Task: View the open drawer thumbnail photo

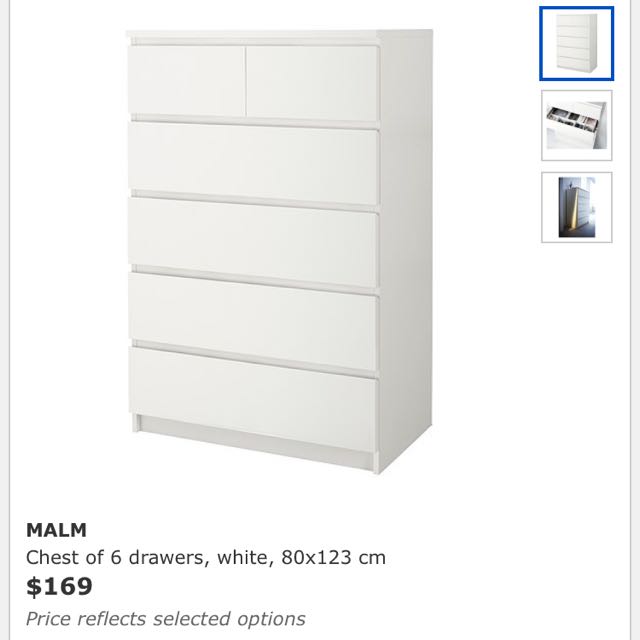Action: click(576, 125)
